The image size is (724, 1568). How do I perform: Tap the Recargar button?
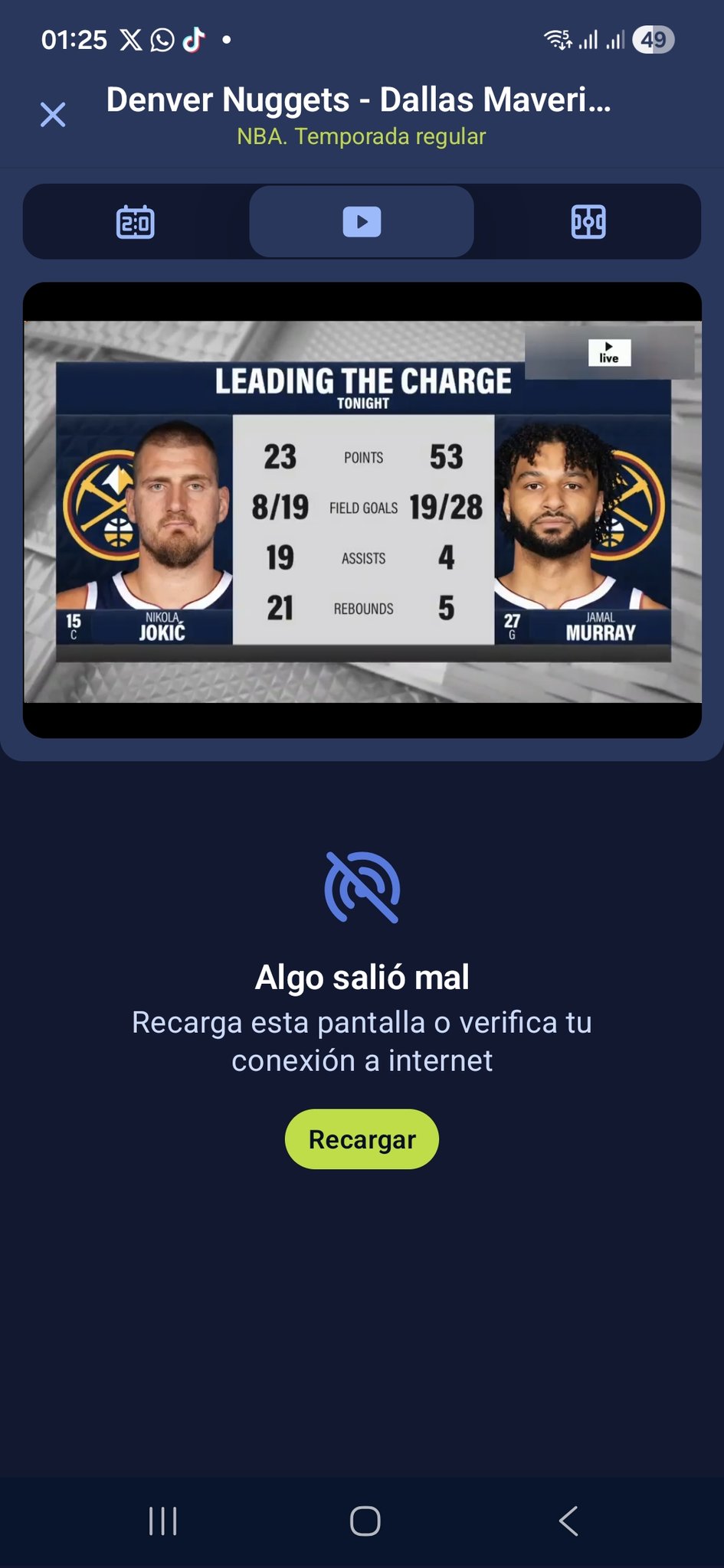(x=362, y=1138)
